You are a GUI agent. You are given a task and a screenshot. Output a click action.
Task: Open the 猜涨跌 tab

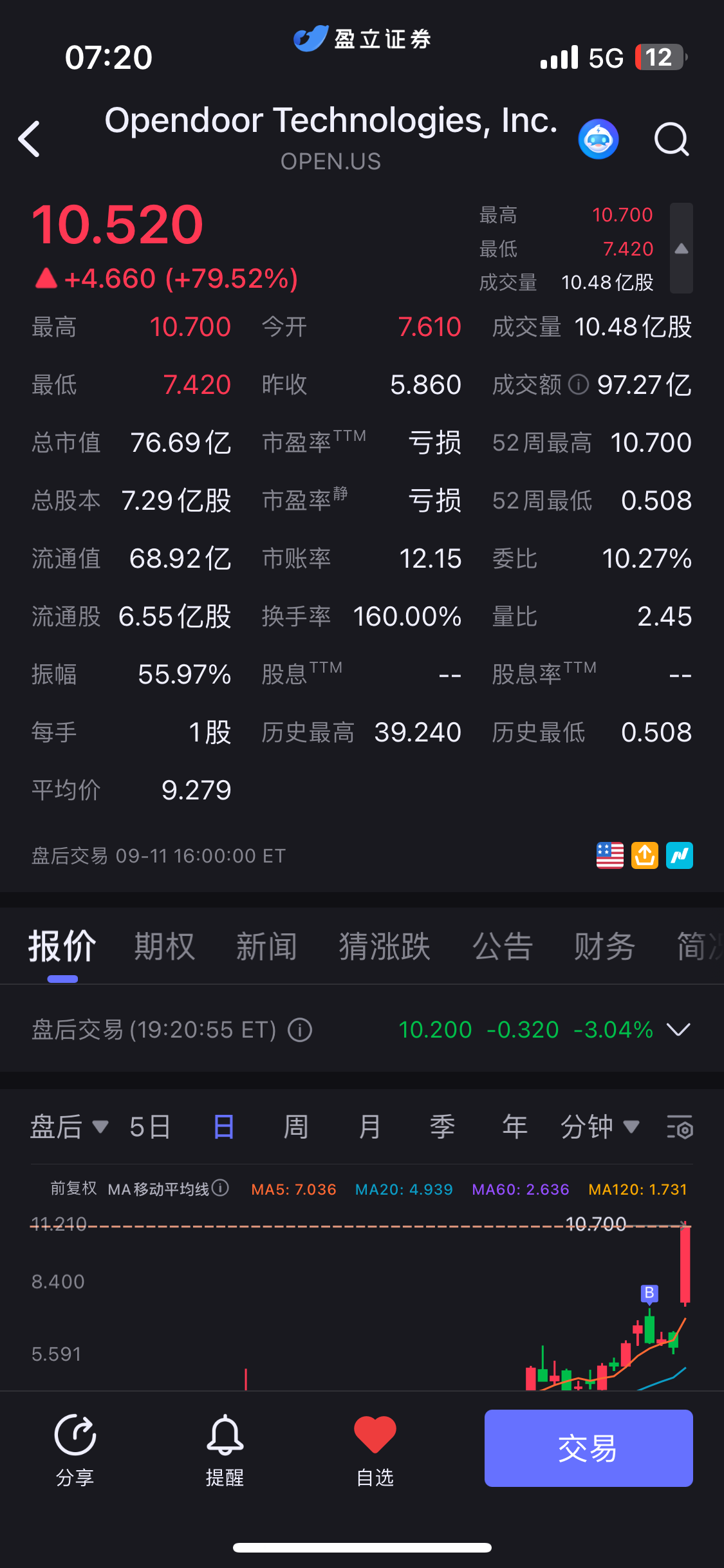click(385, 946)
